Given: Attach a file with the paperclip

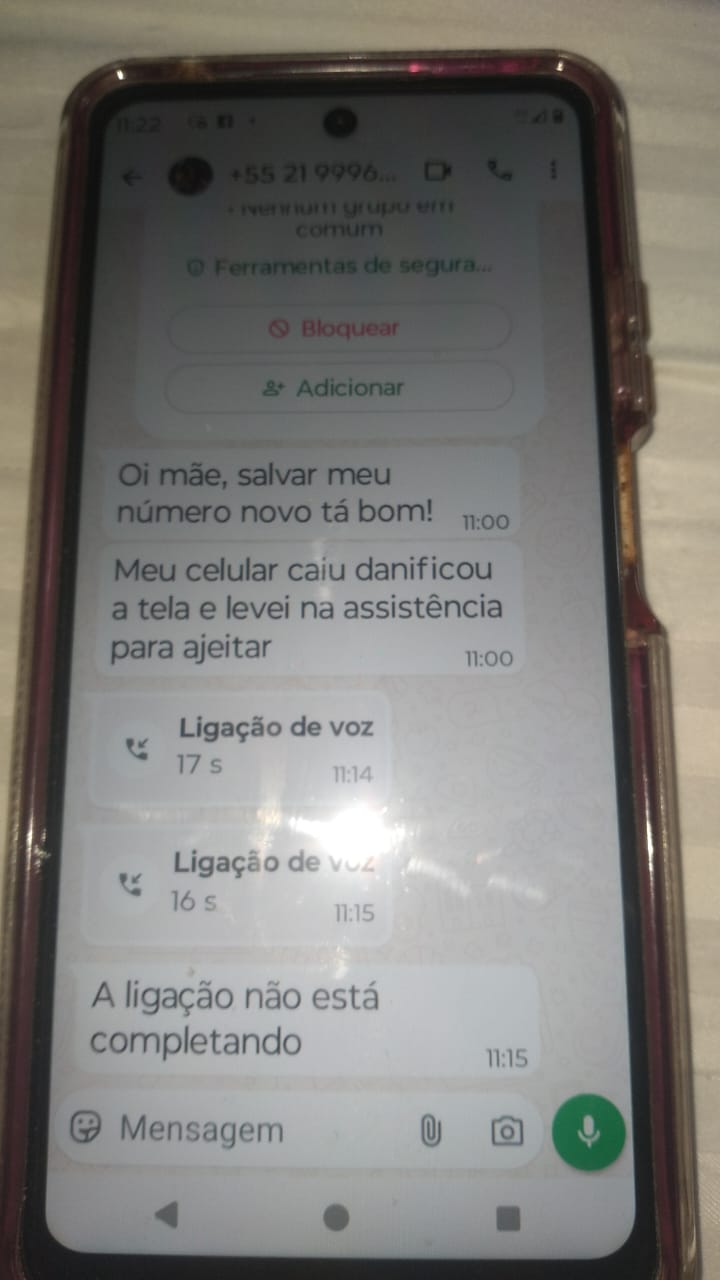Looking at the screenshot, I should click(430, 1131).
